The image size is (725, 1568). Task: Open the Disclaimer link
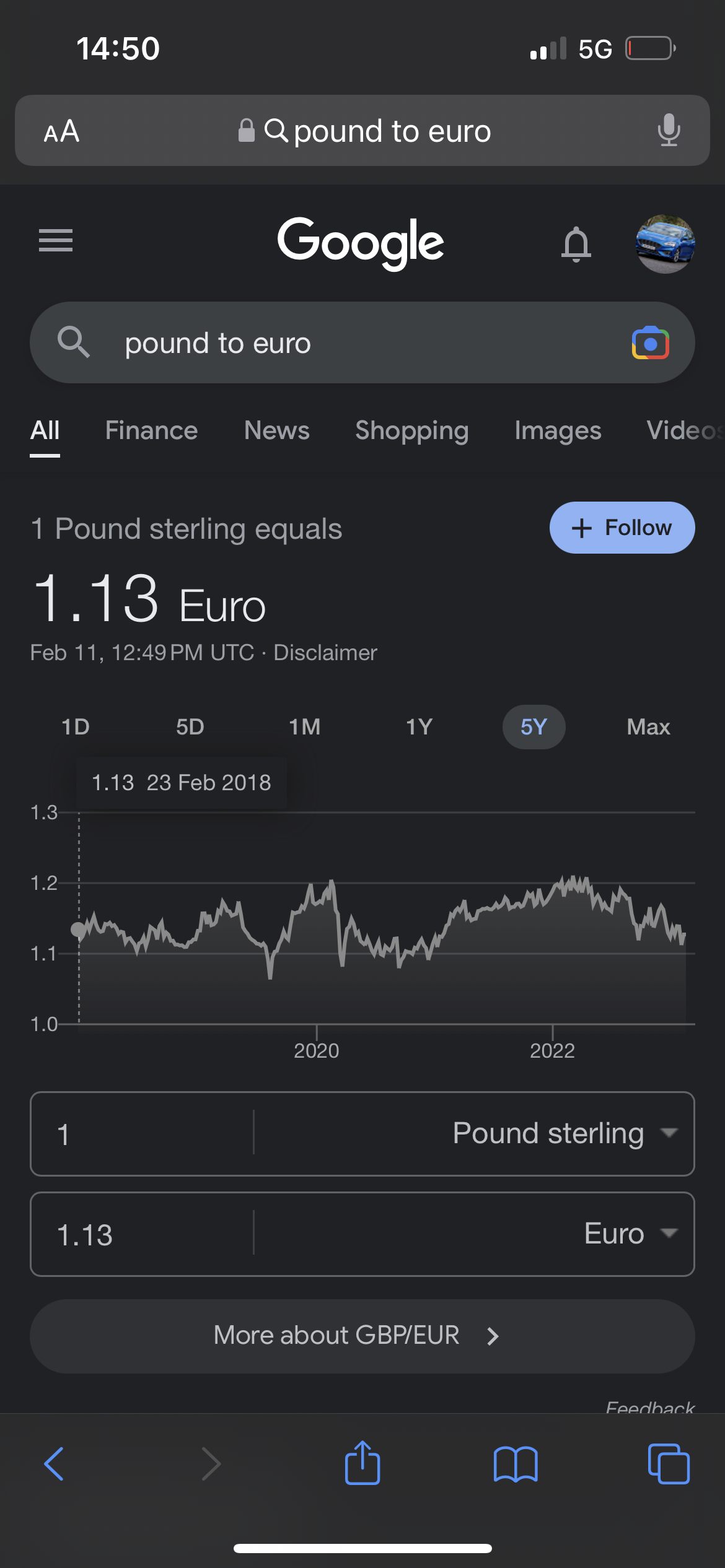point(325,653)
